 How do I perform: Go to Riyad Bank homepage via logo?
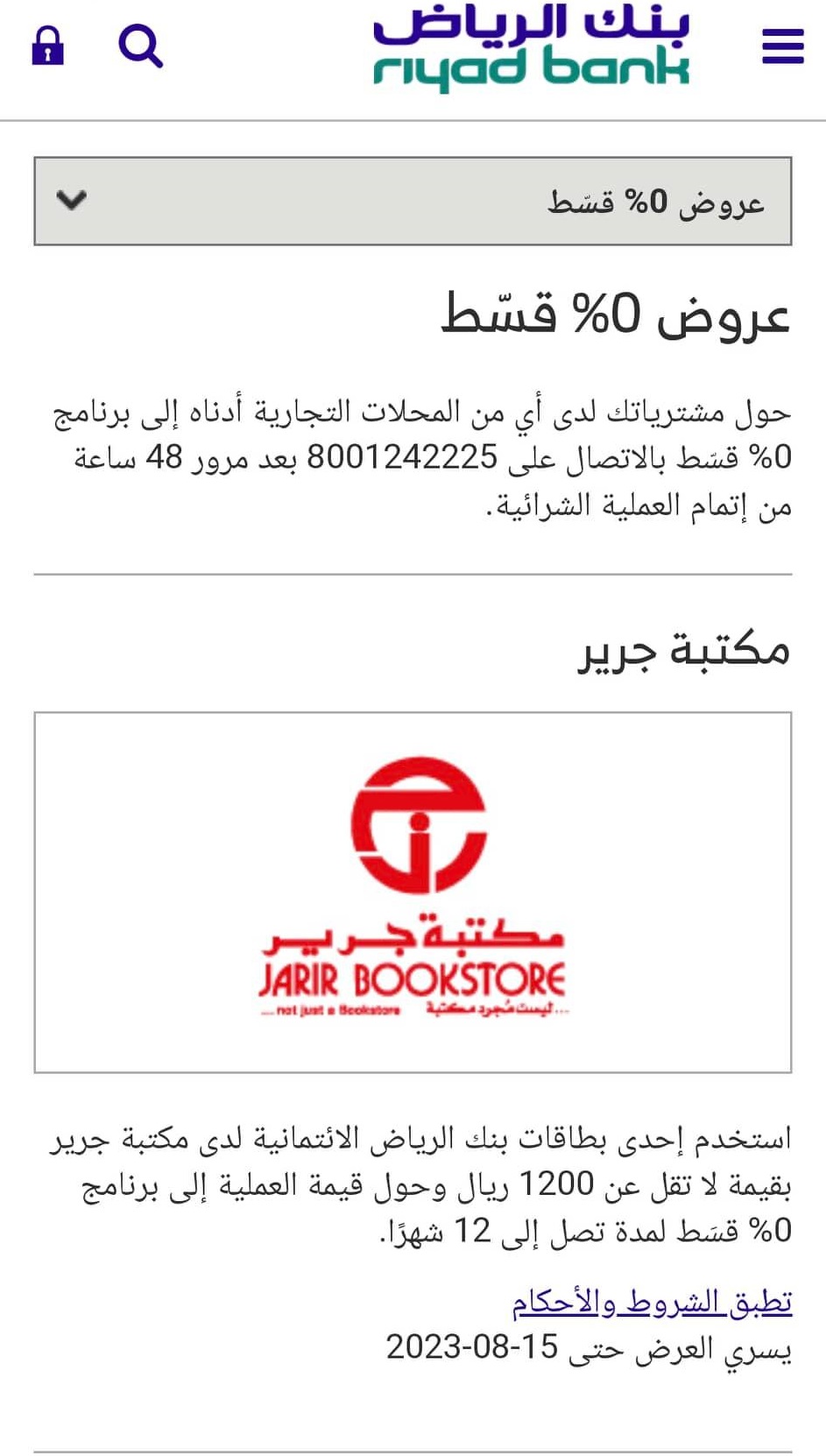532,47
